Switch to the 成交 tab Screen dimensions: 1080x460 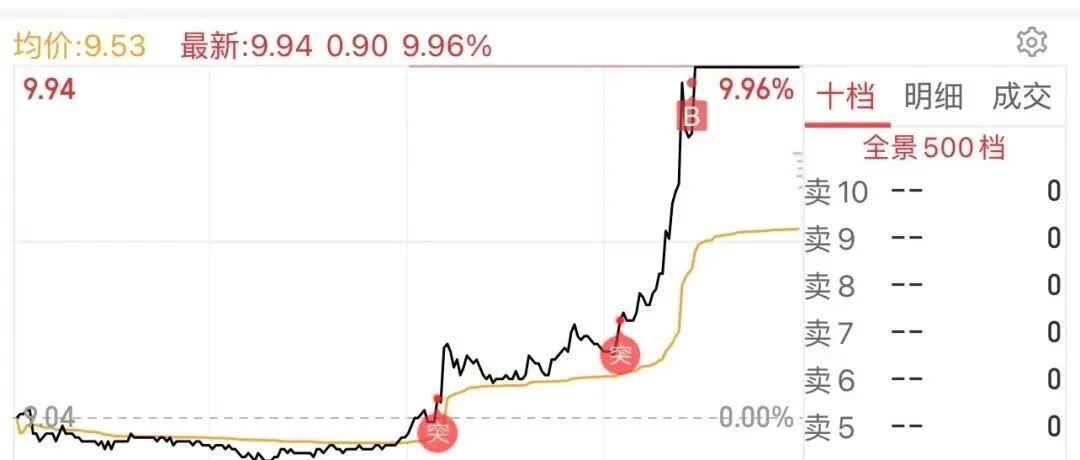[1022, 96]
